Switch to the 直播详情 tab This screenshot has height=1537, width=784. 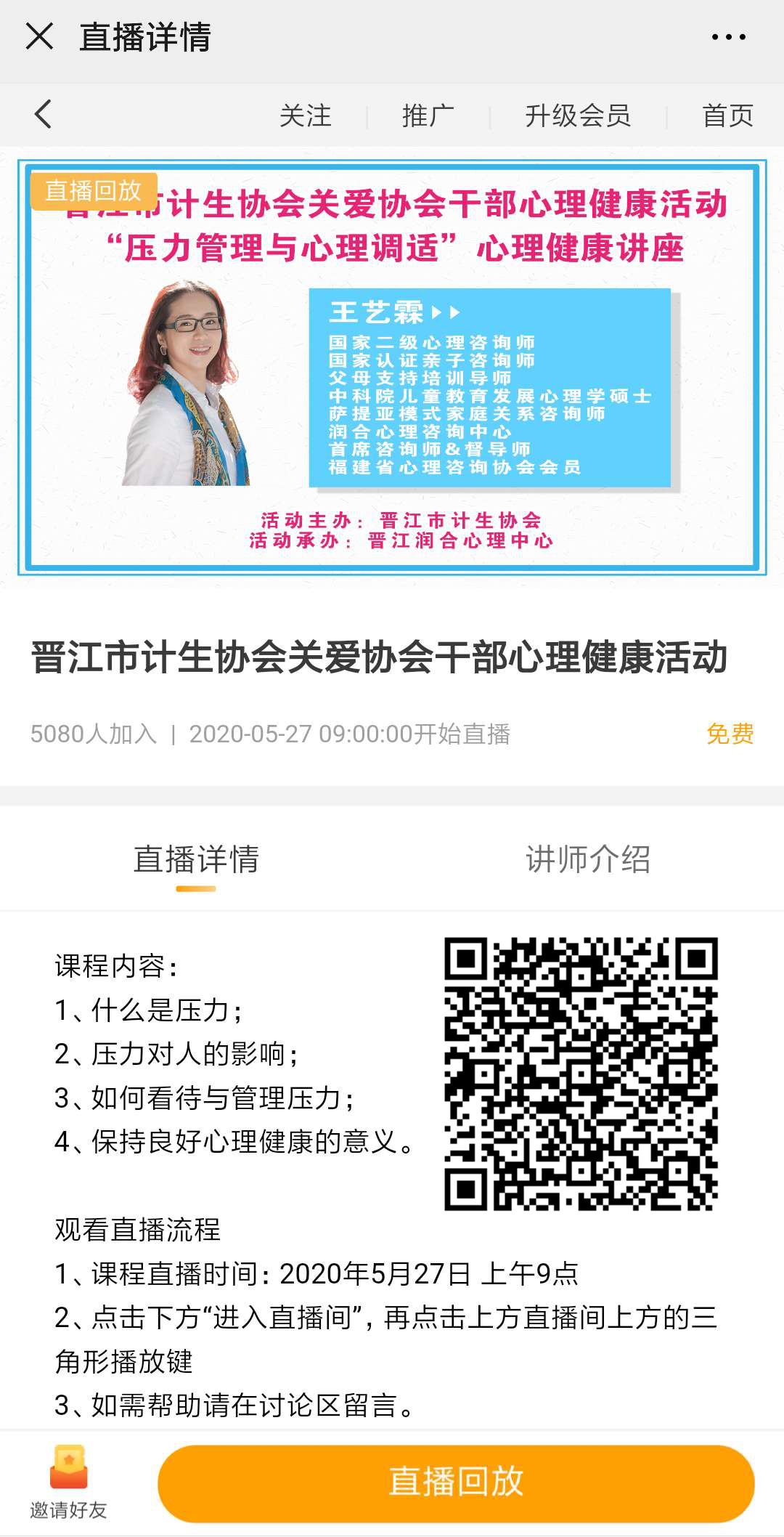(x=196, y=859)
